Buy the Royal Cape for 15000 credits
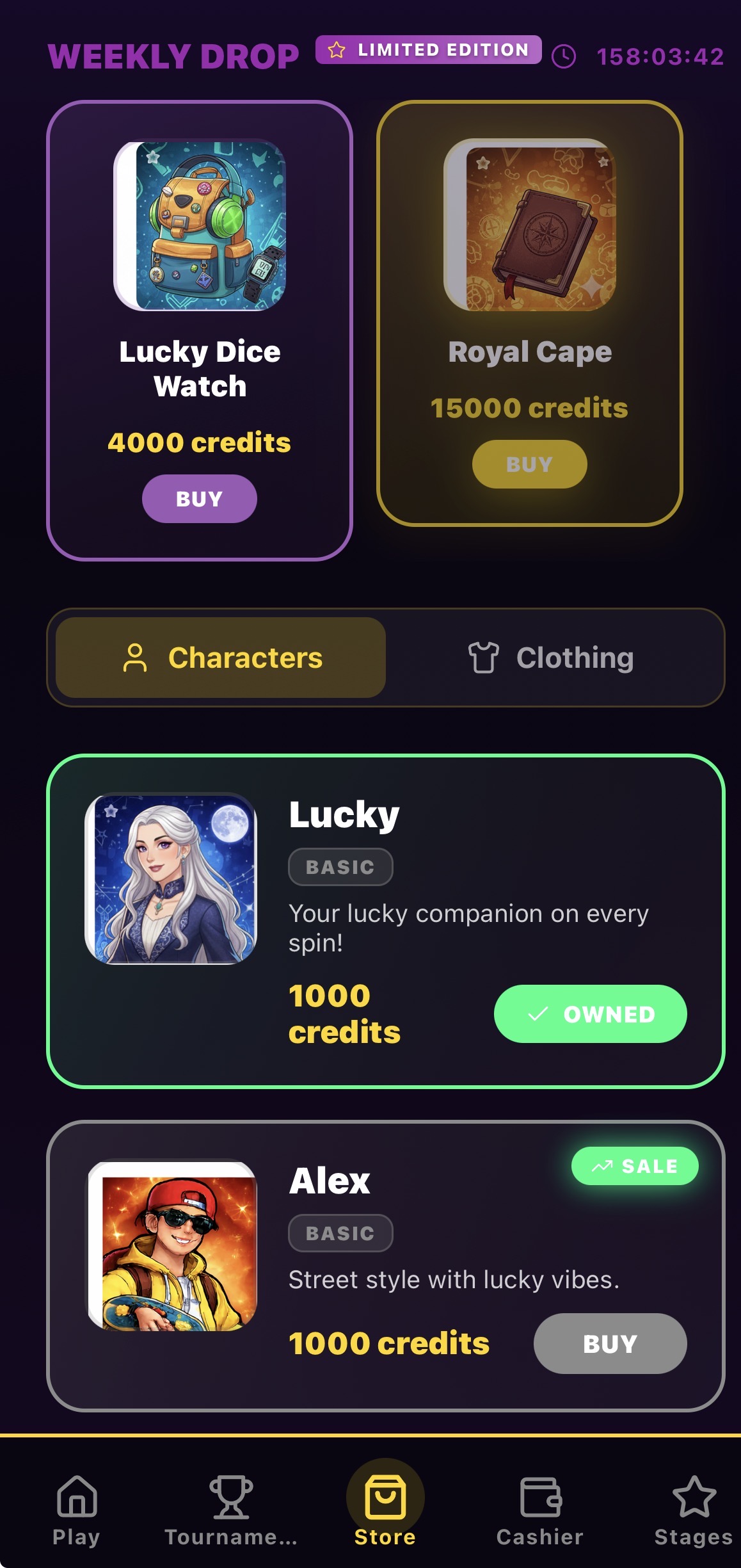The image size is (741, 1568). 529,464
